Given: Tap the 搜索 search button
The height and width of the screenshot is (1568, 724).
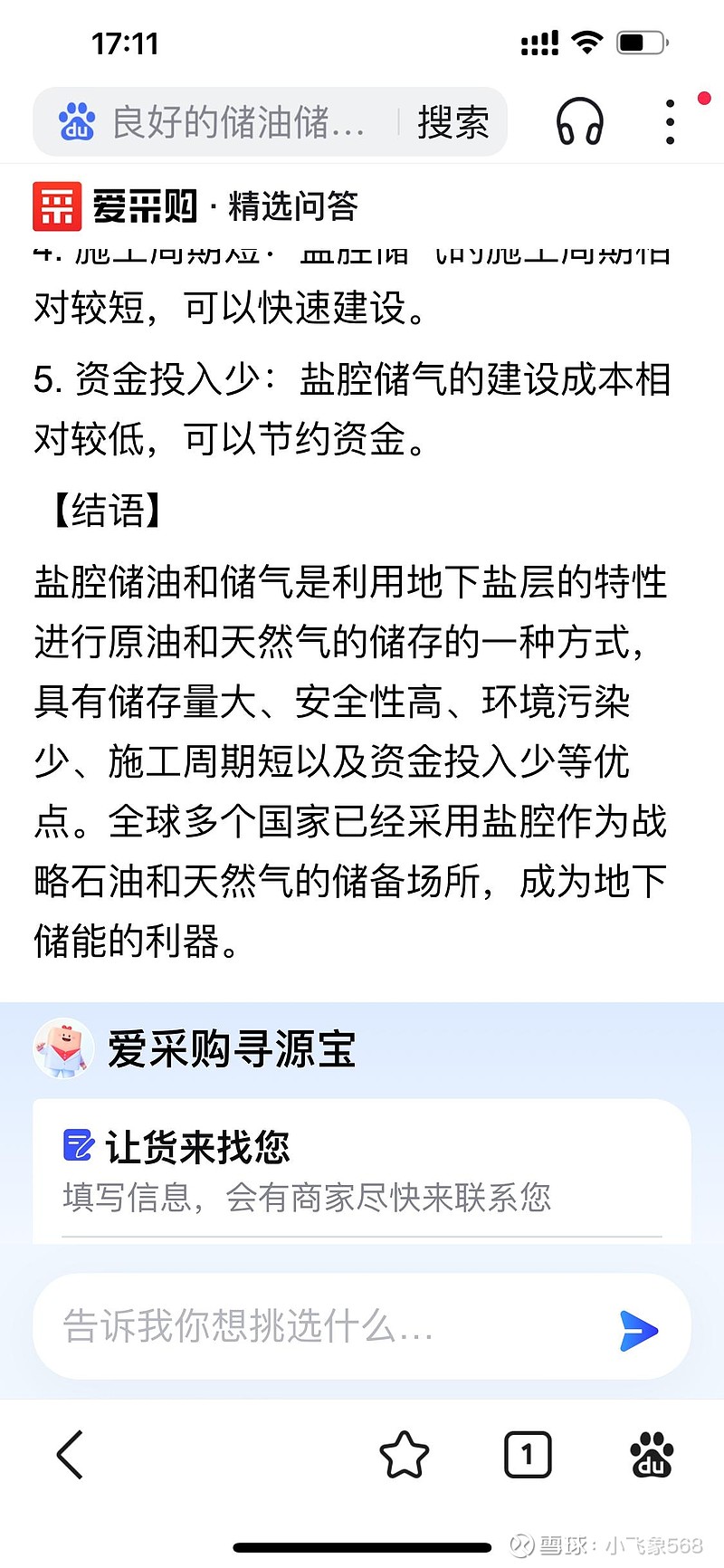Looking at the screenshot, I should click(x=452, y=122).
